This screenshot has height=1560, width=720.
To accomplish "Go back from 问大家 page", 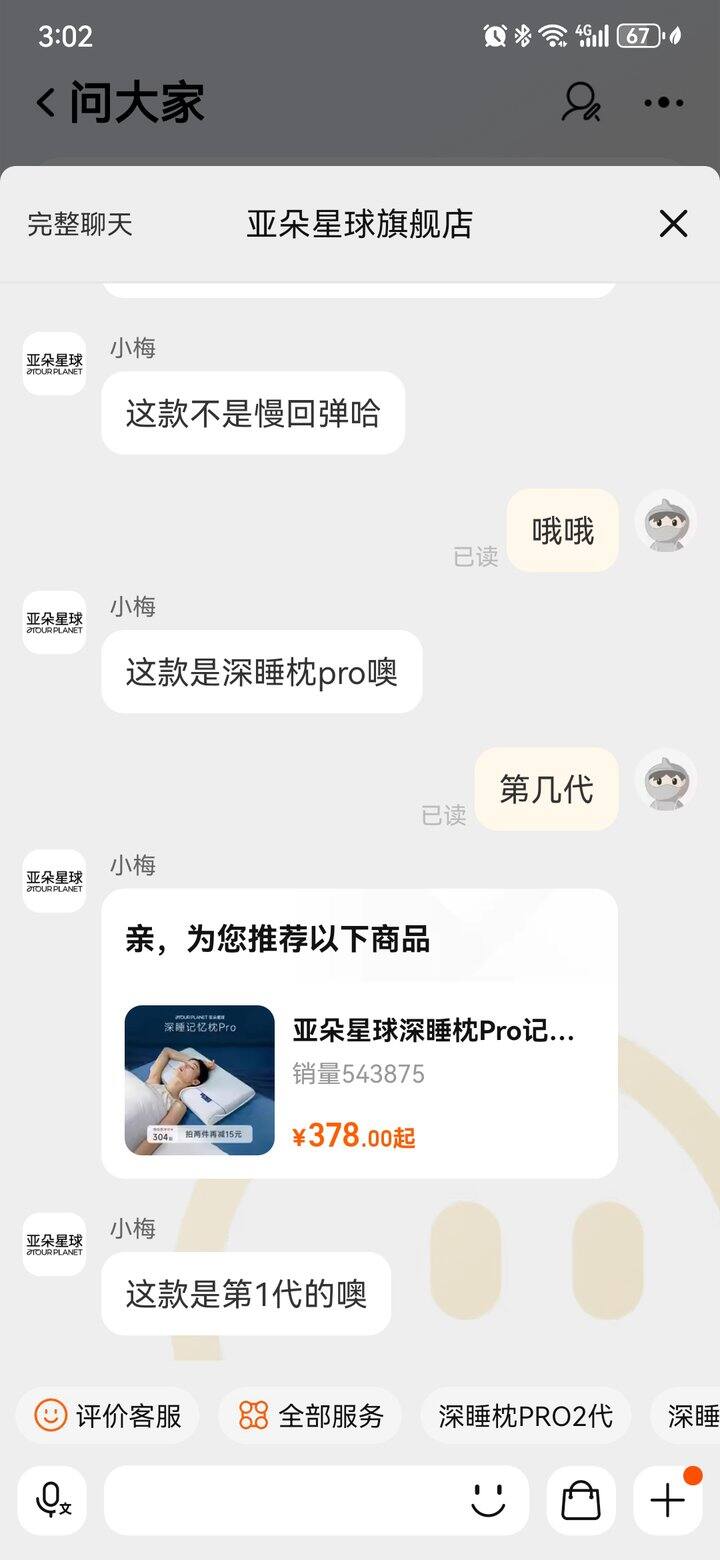I will click(x=45, y=103).
